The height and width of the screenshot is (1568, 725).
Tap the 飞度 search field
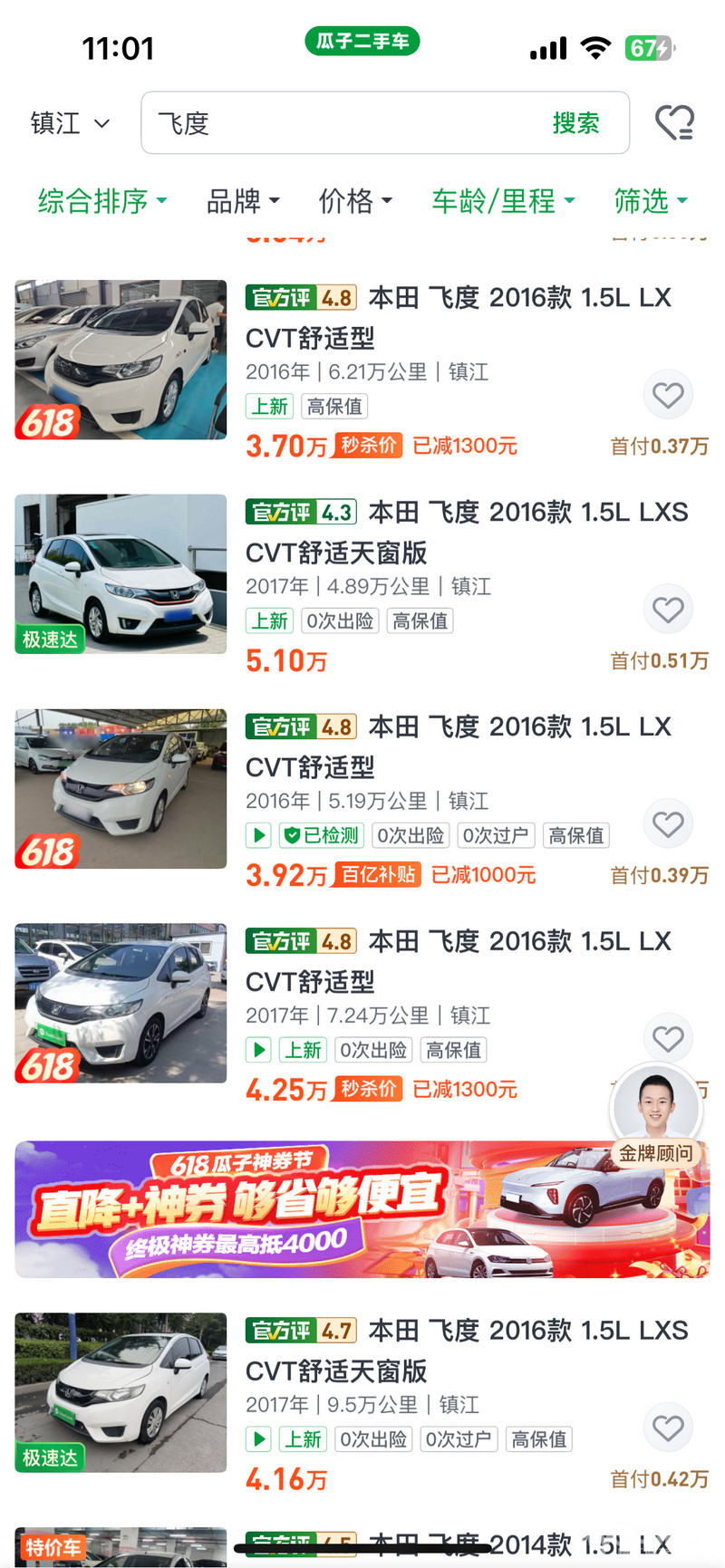tap(344, 123)
